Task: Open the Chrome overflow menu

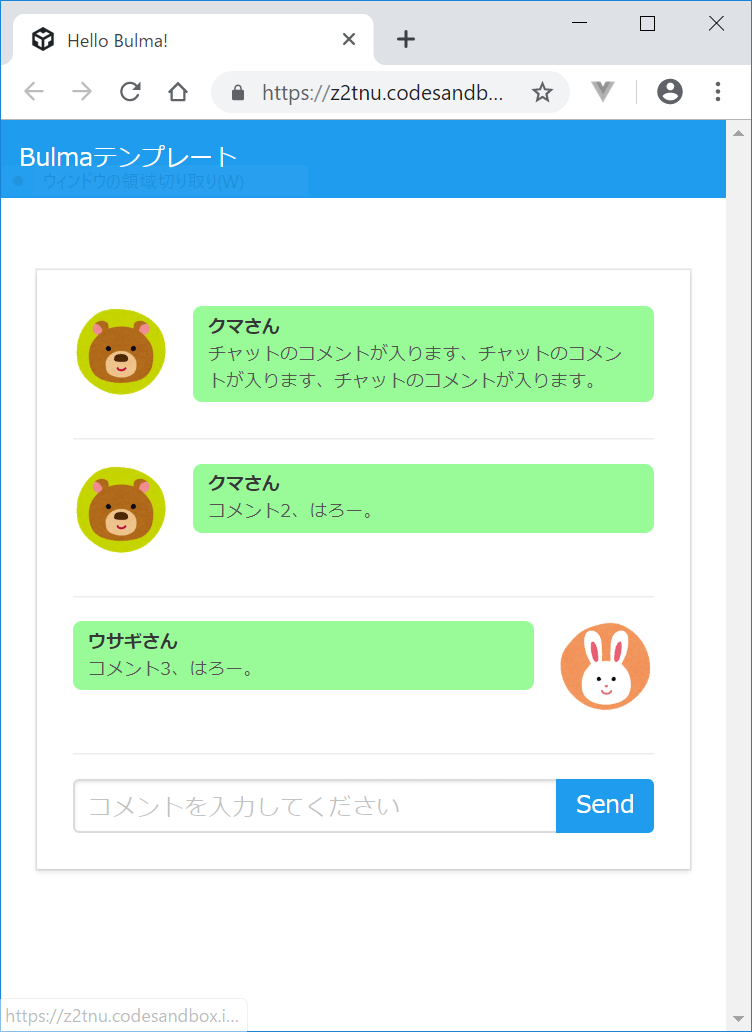Action: pos(718,92)
